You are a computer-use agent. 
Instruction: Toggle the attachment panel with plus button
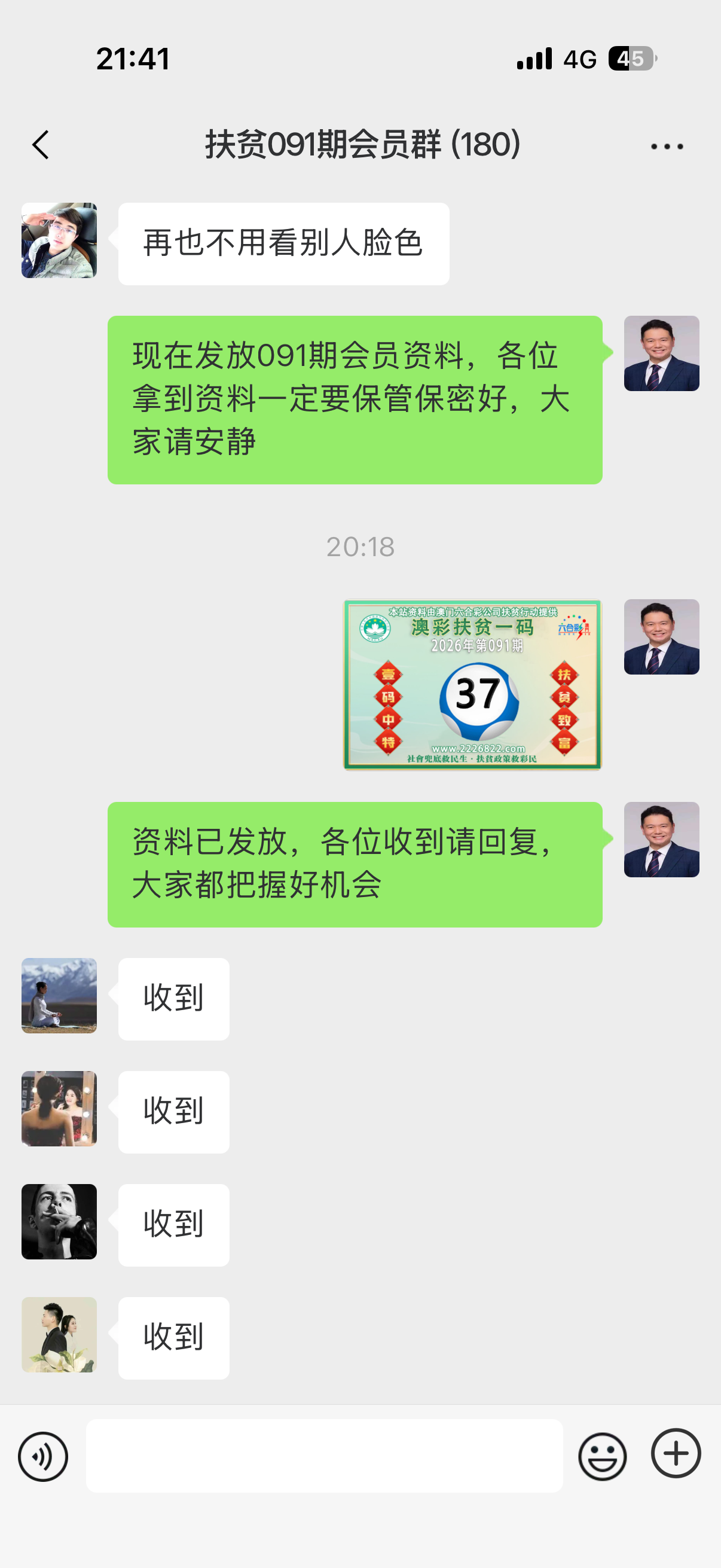(676, 1456)
